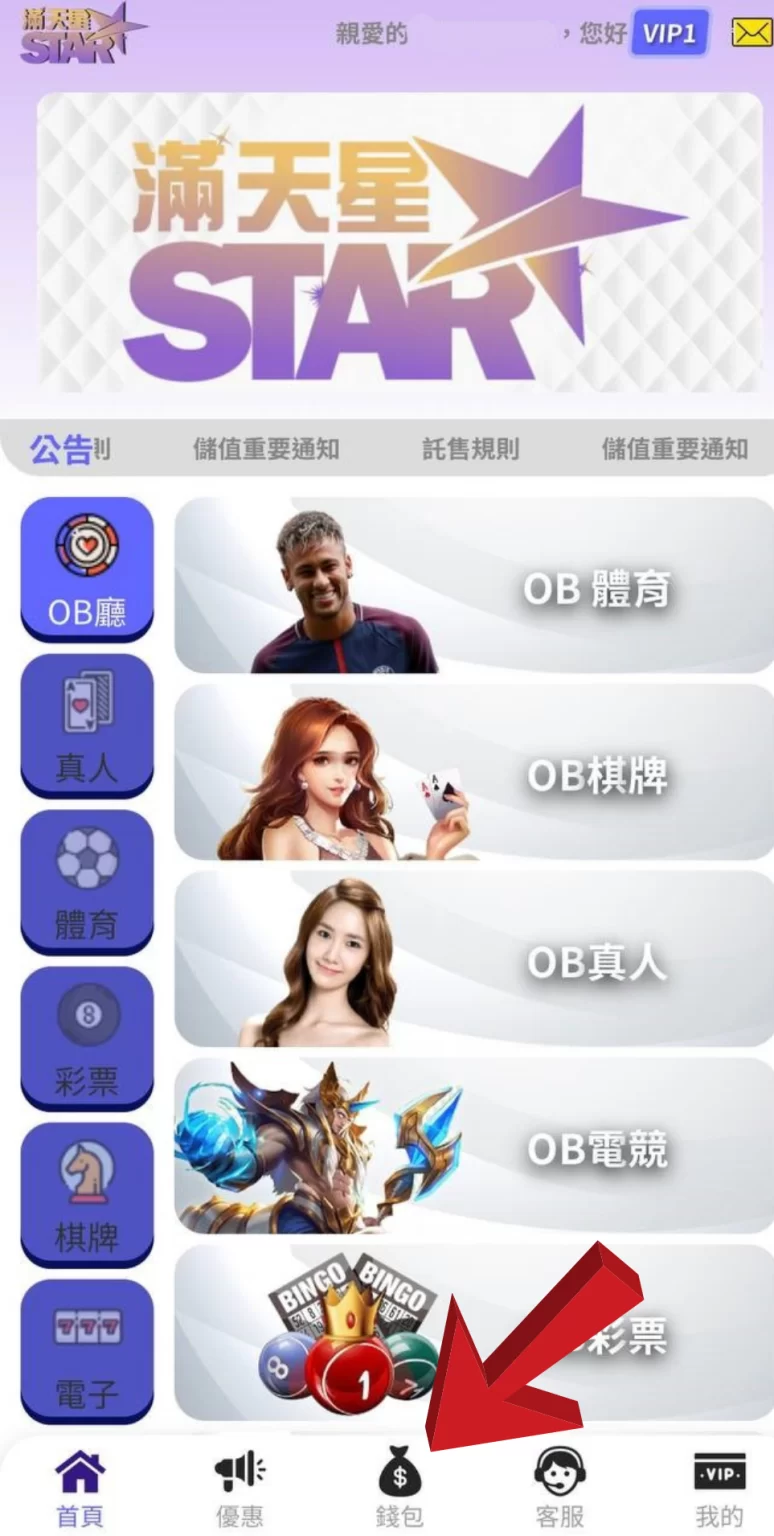This screenshot has height=1536, width=774.
Task: Open the 電子 slots category in the sidebar
Action: pyautogui.click(x=87, y=1350)
